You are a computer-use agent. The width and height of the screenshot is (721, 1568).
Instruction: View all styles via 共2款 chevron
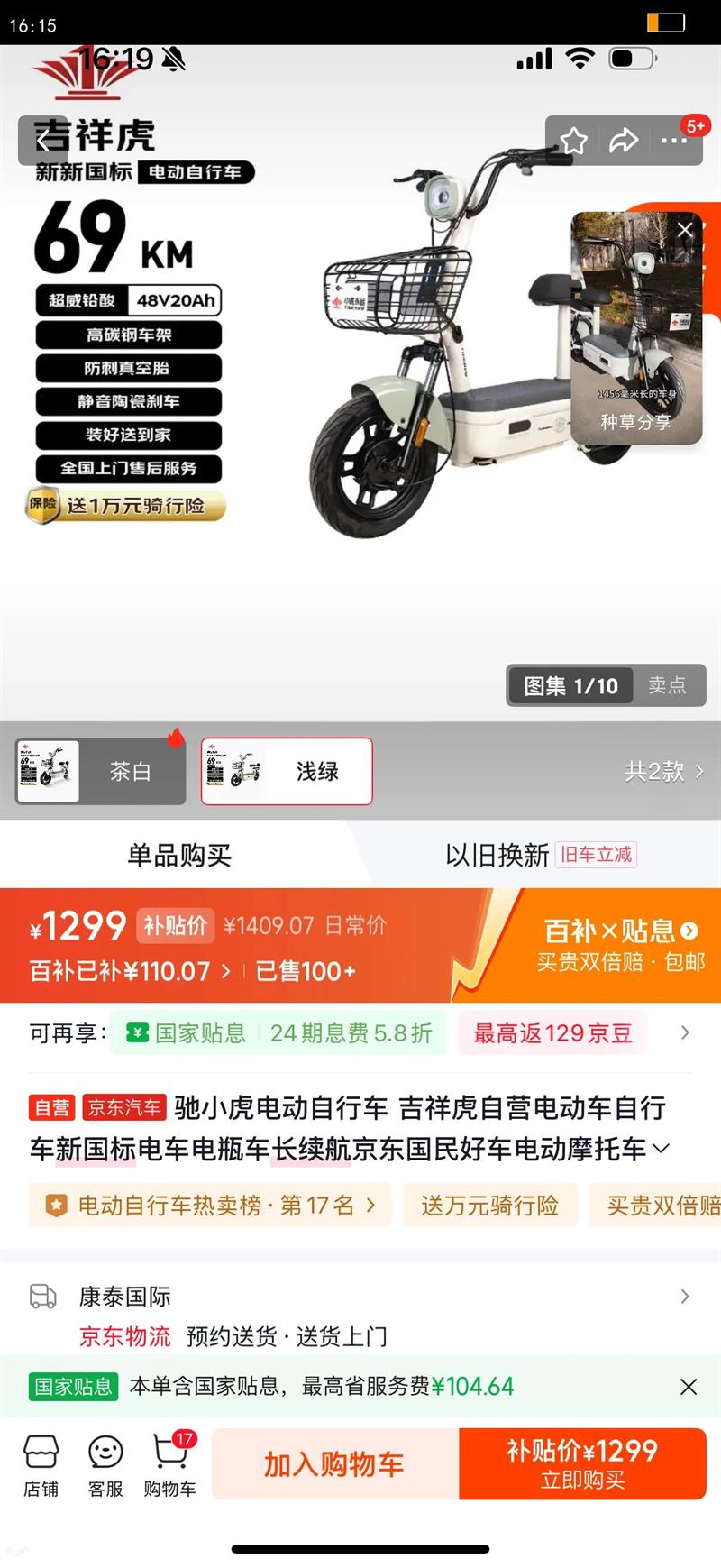664,772
